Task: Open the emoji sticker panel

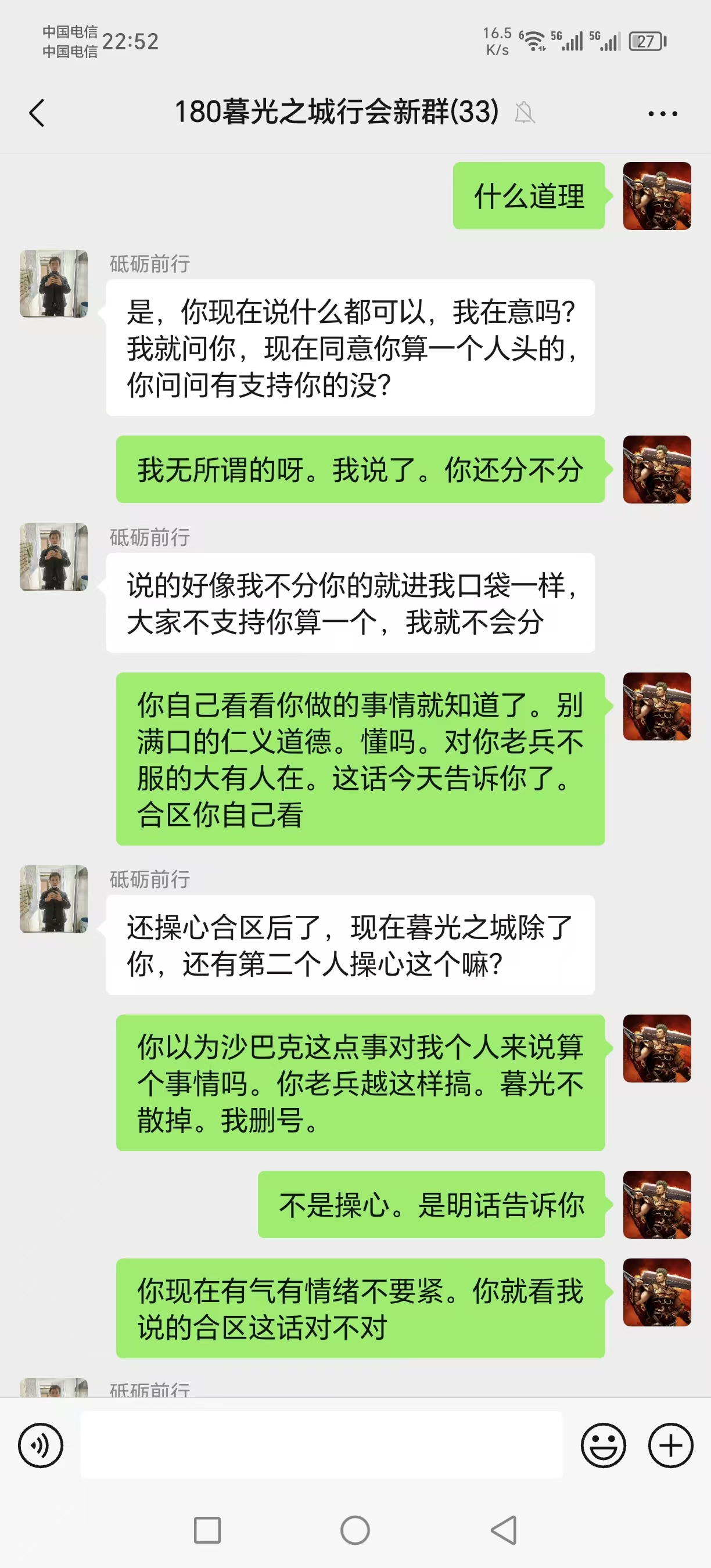Action: [x=602, y=1445]
